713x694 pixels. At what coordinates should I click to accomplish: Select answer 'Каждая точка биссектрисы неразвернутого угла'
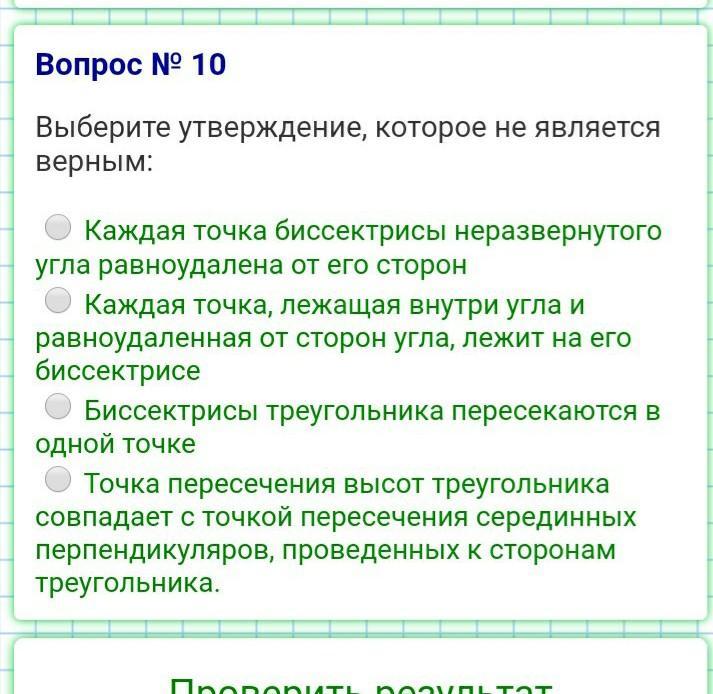point(59,228)
